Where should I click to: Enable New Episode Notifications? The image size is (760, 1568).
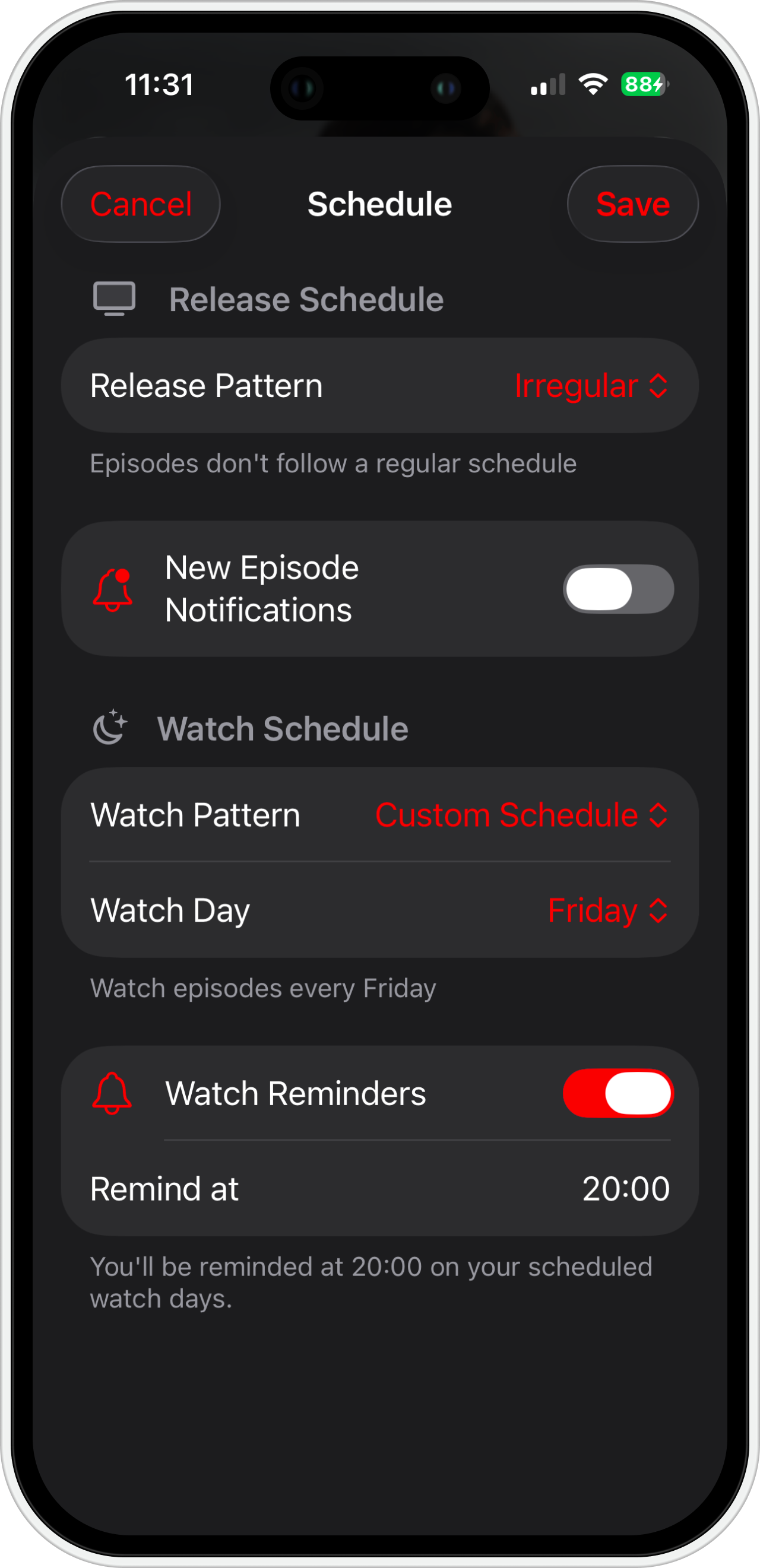point(617,588)
